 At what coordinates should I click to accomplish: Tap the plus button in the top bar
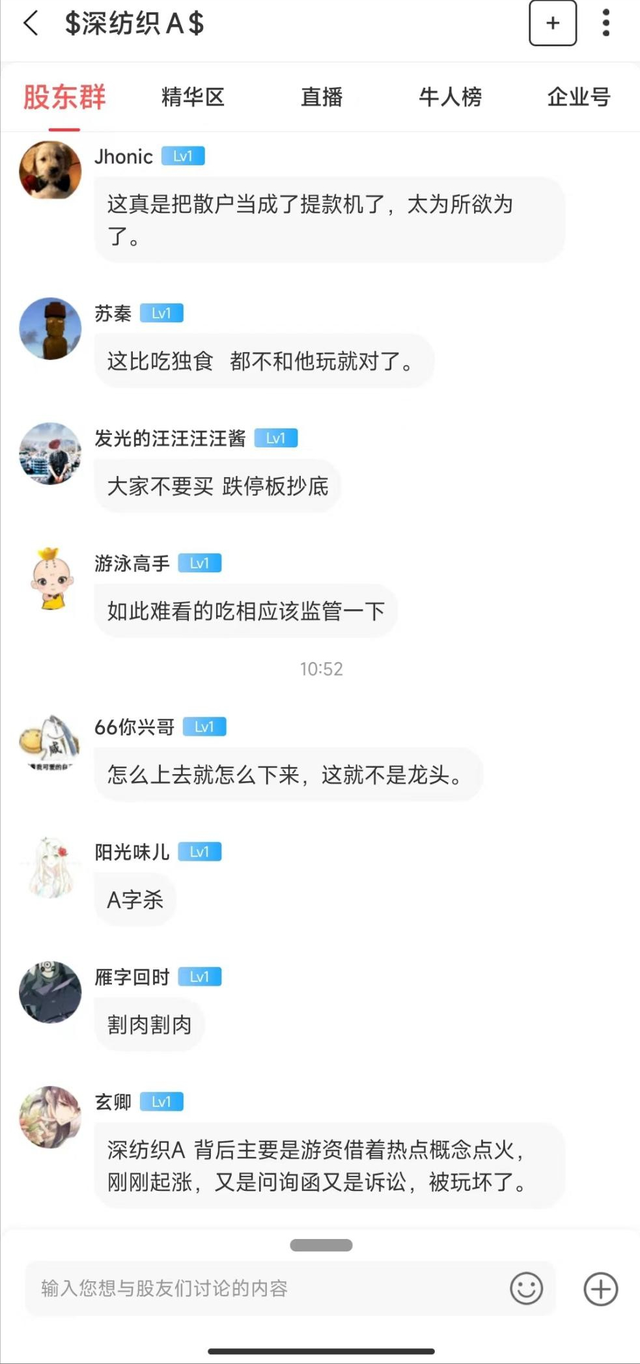pos(552,24)
